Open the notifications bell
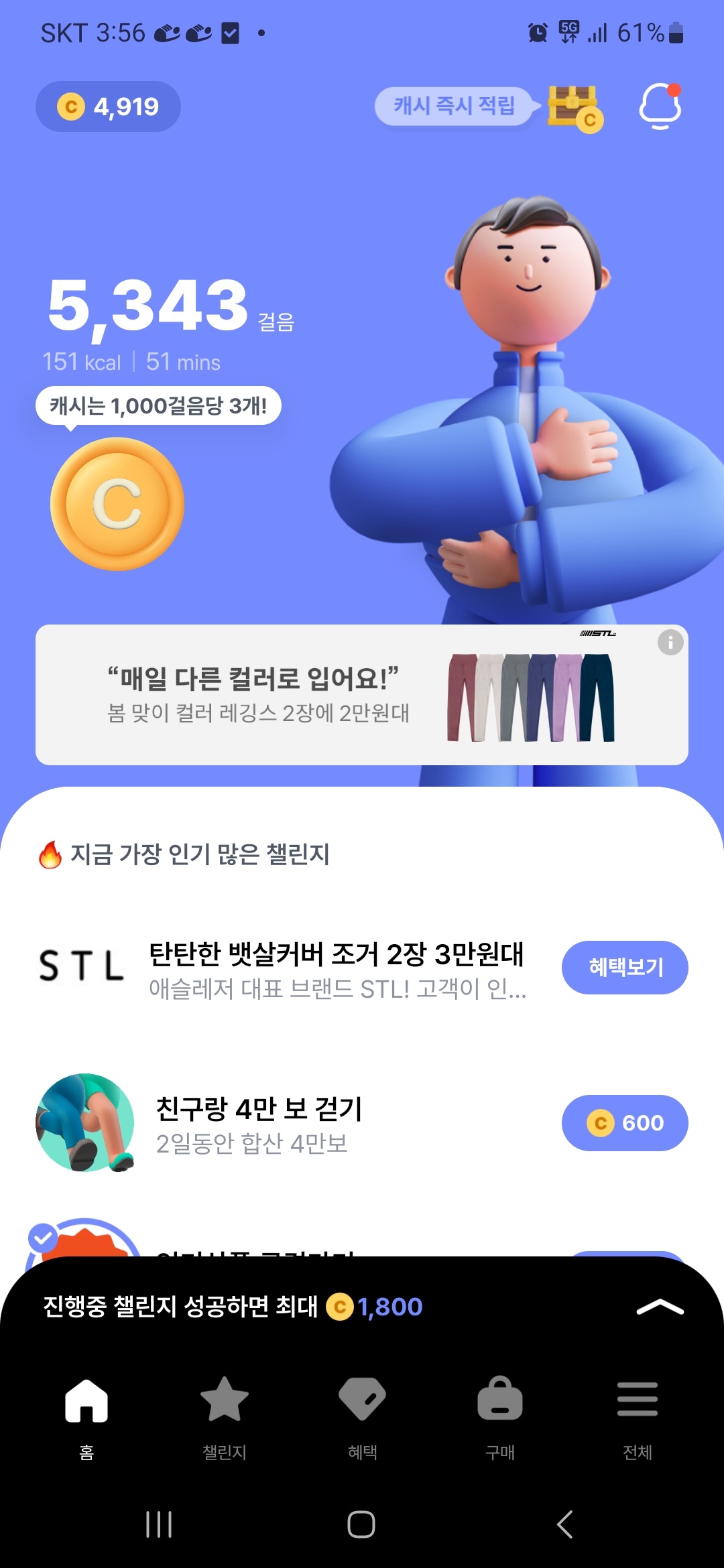This screenshot has height=1568, width=724. click(x=660, y=106)
